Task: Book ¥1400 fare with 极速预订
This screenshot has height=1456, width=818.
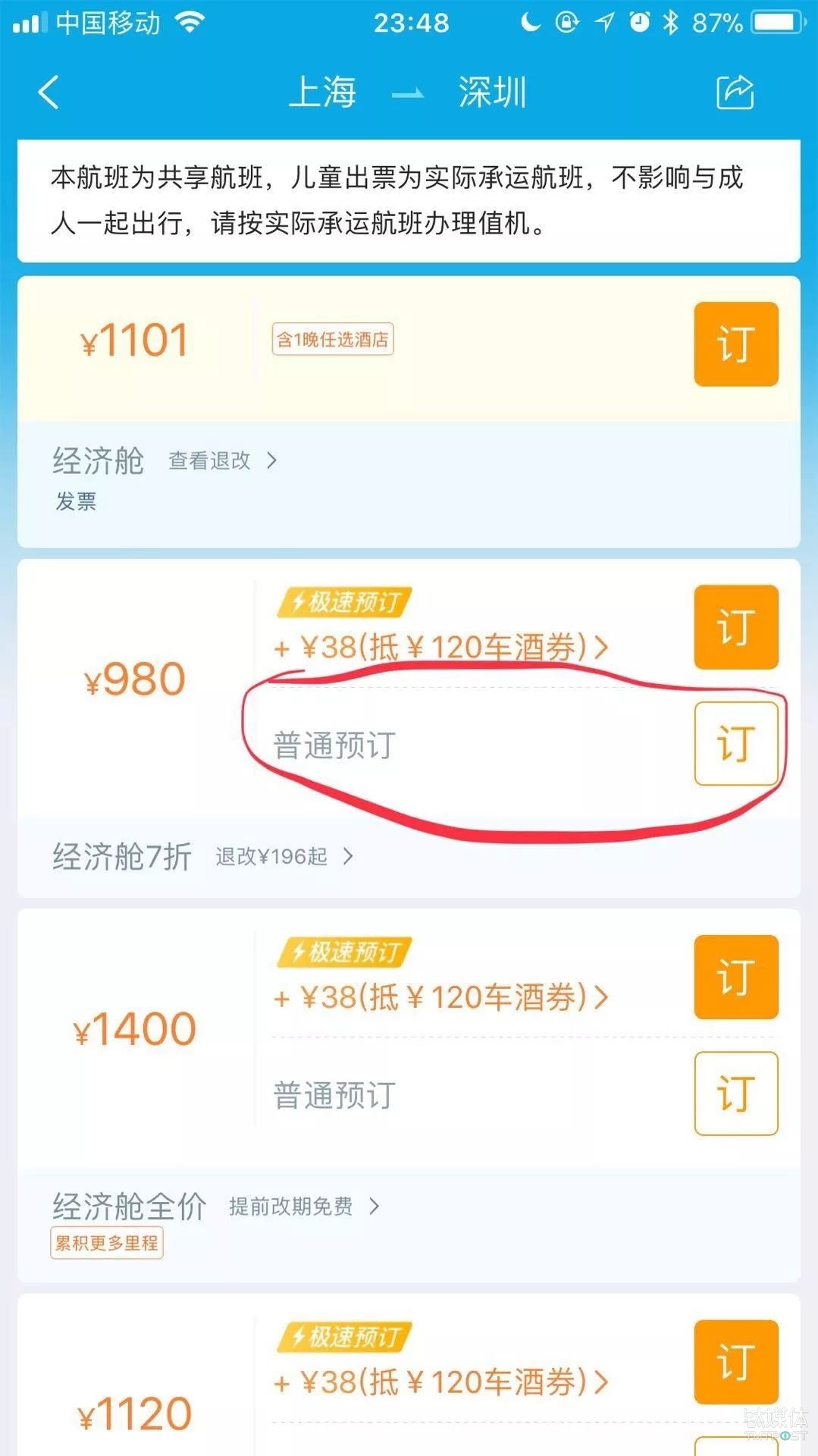Action: (735, 977)
